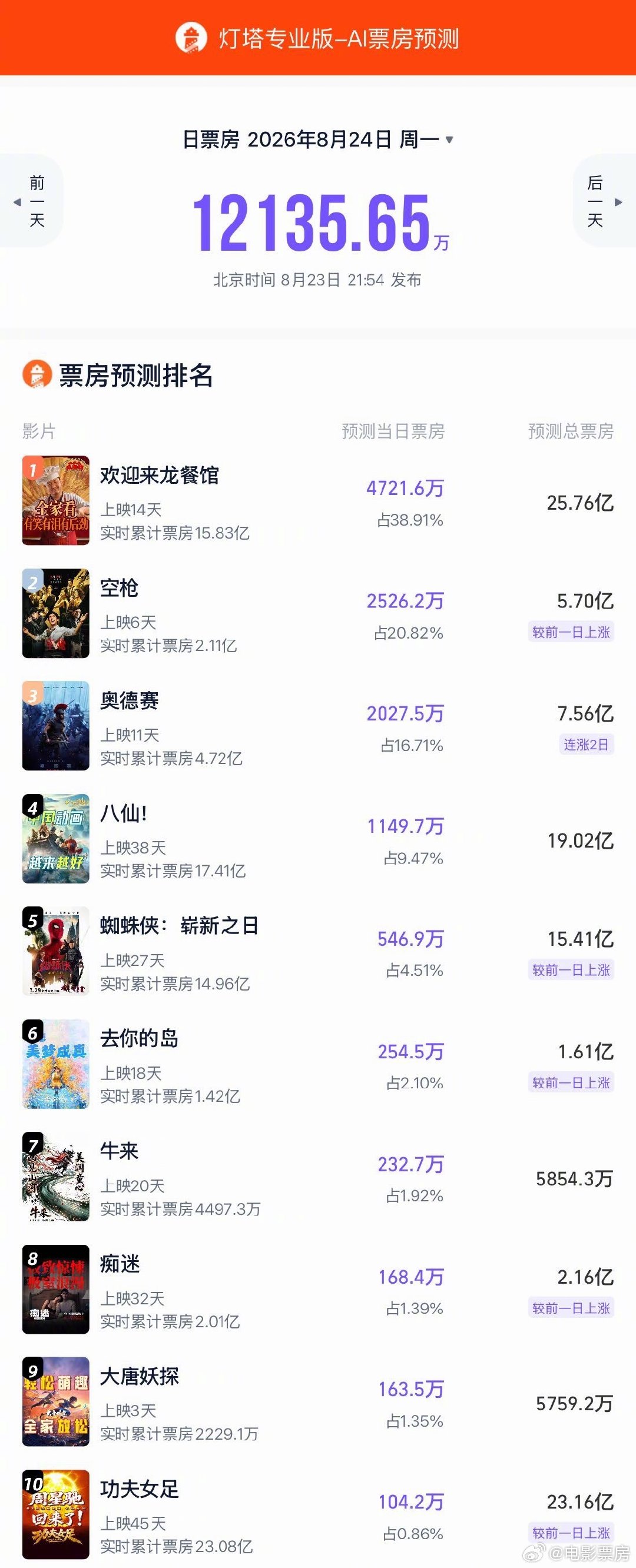Open the date dropdown for 2026年8月24日
This screenshot has width=636, height=1568.
pos(317,139)
